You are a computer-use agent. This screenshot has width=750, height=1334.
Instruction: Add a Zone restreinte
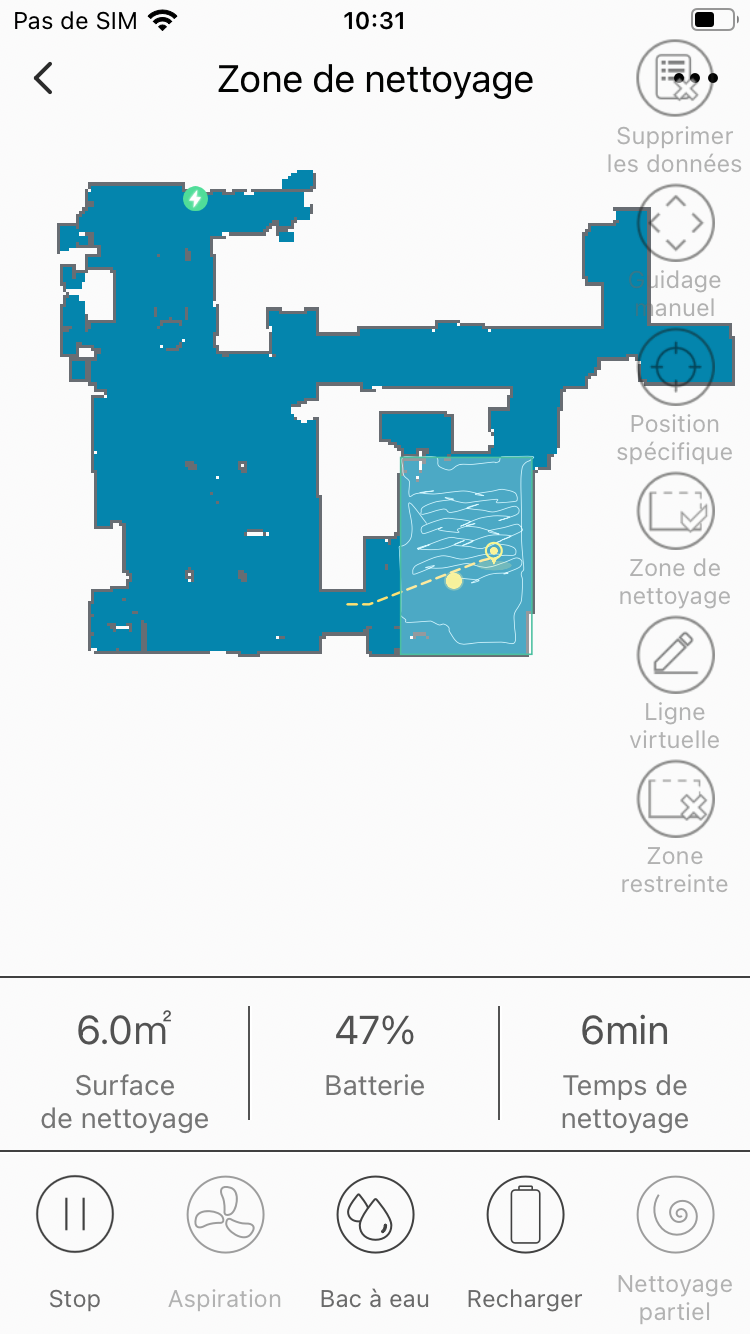(675, 799)
